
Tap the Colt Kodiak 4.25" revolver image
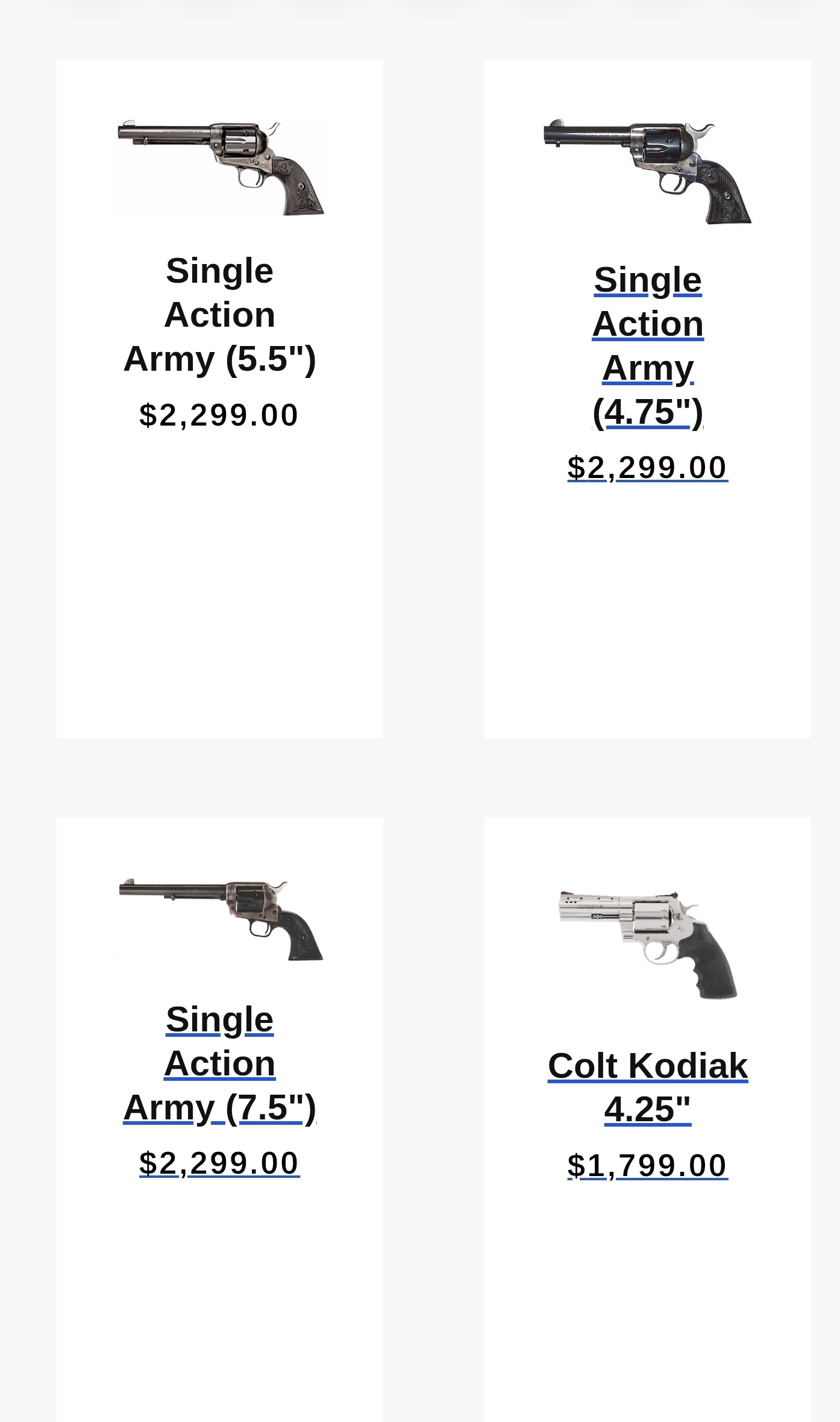pyautogui.click(x=647, y=944)
